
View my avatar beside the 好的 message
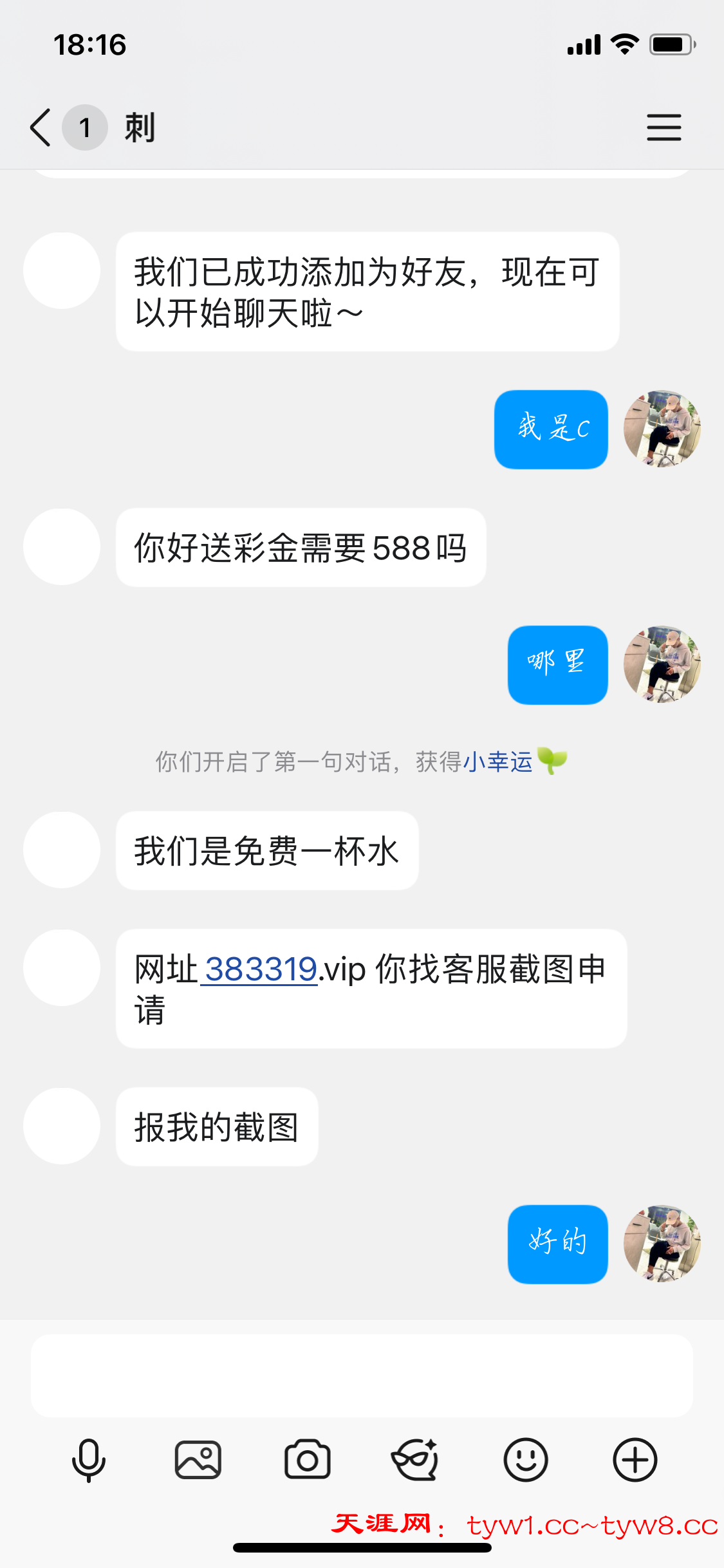(662, 1244)
